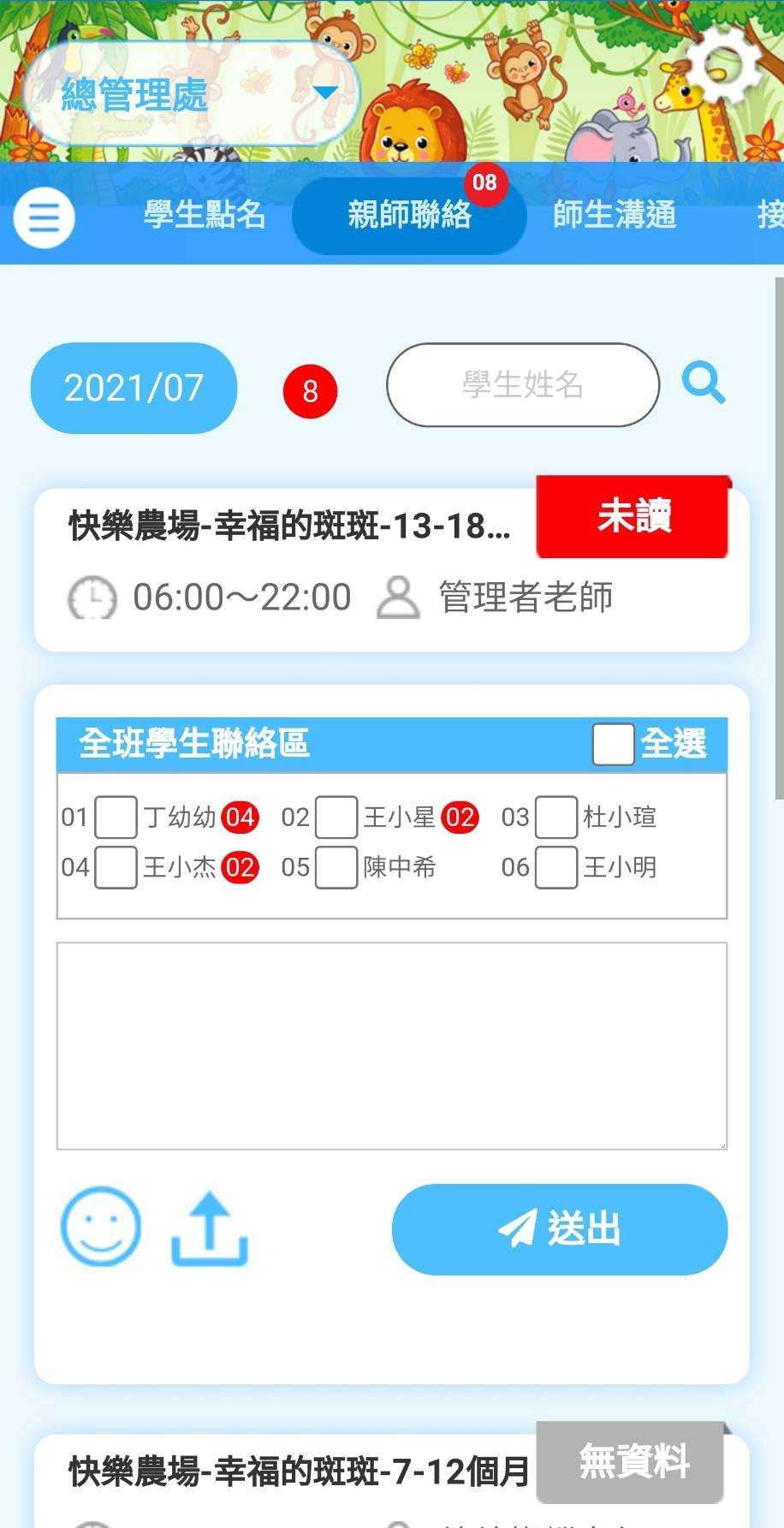Select student 王小杰 checkbox
Viewport: 784px width, 1528px height.
click(116, 867)
